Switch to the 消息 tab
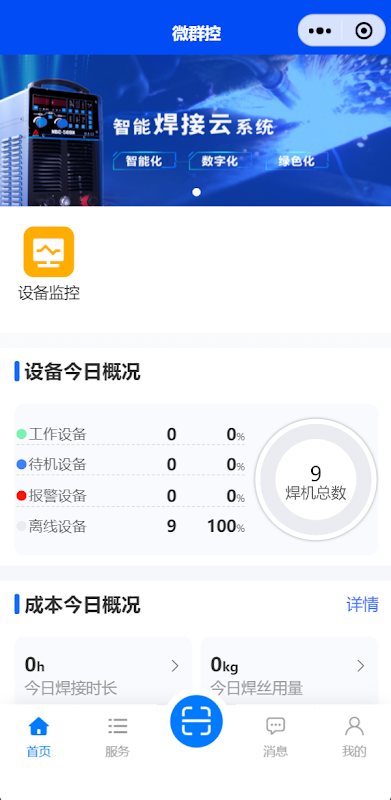 tap(276, 737)
